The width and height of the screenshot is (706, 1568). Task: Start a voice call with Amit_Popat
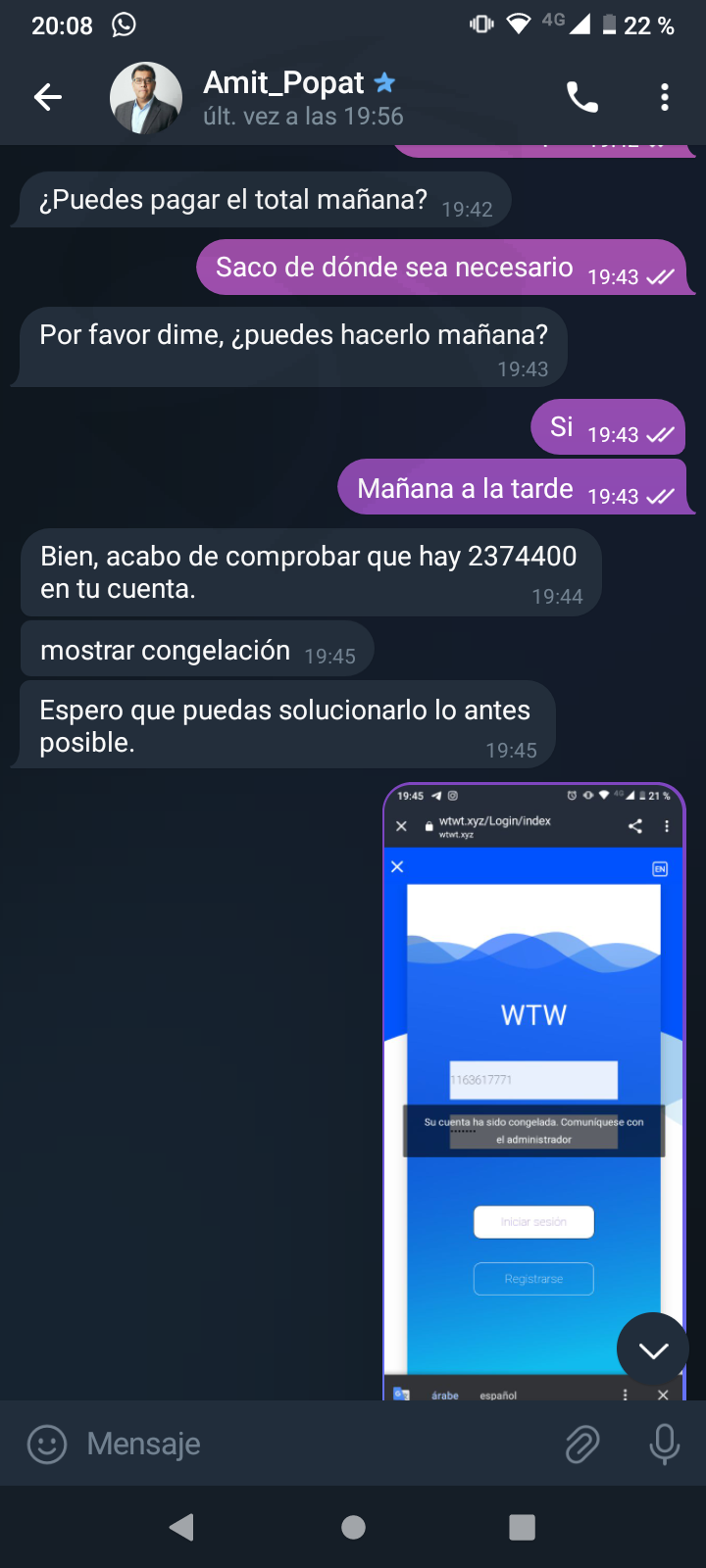tap(581, 97)
